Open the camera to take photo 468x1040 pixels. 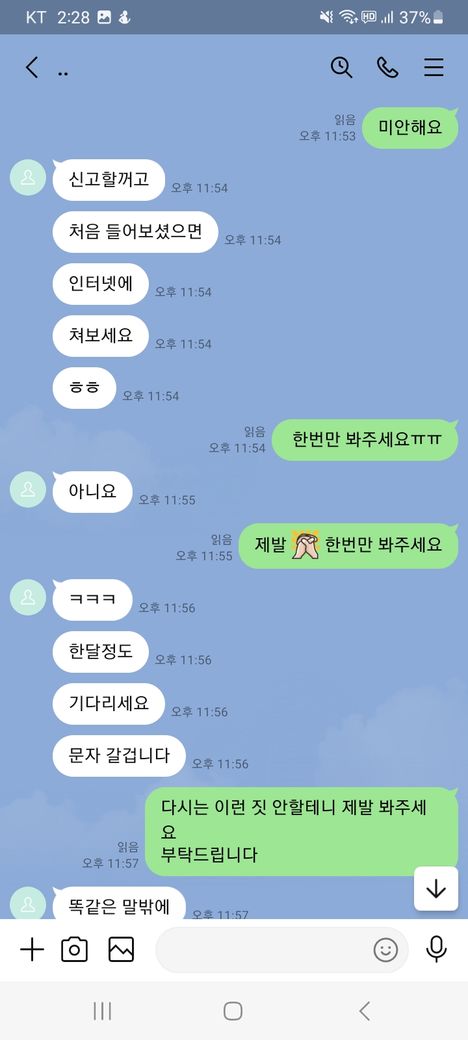click(74, 950)
